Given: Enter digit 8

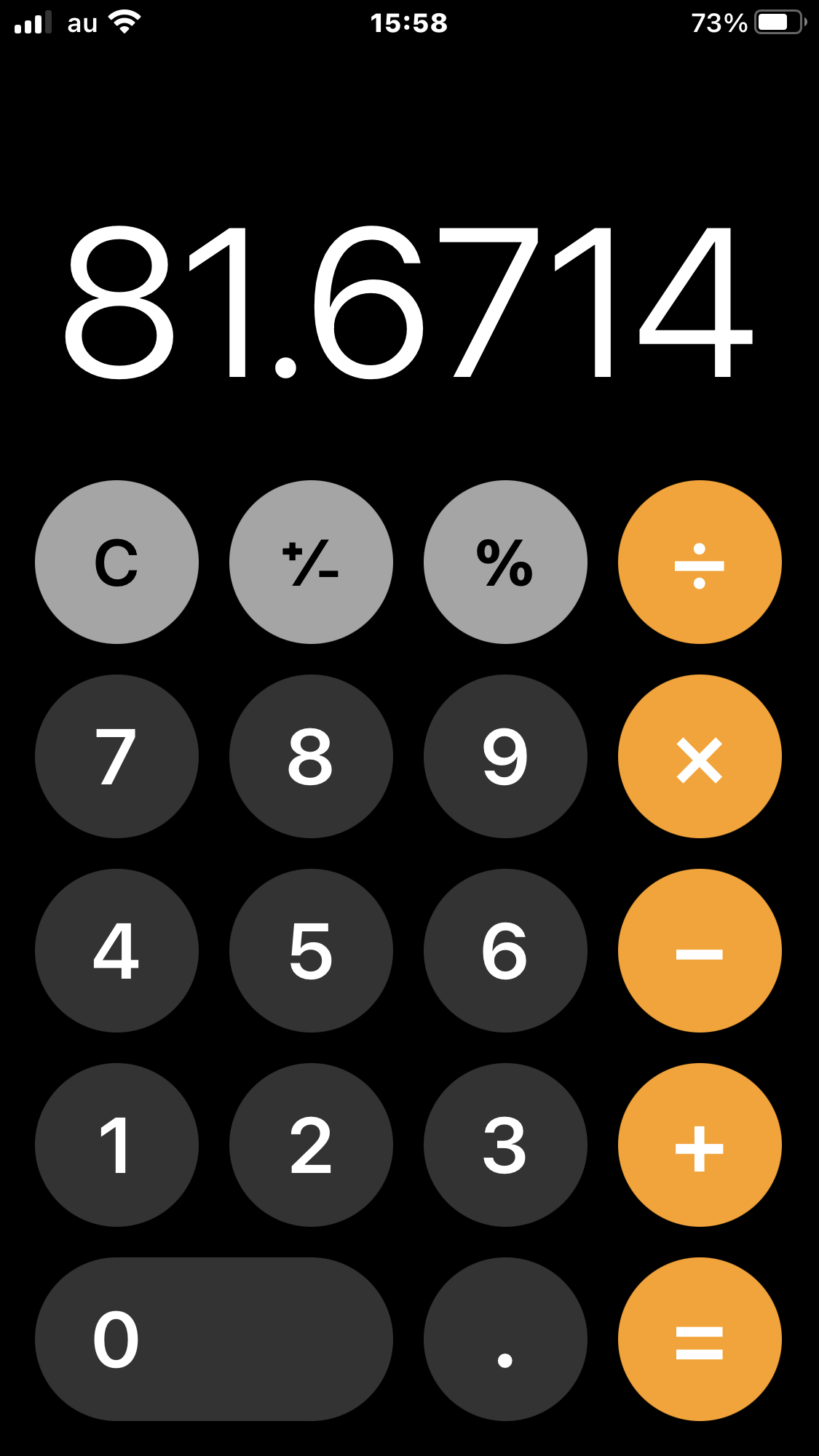Looking at the screenshot, I should tap(311, 757).
